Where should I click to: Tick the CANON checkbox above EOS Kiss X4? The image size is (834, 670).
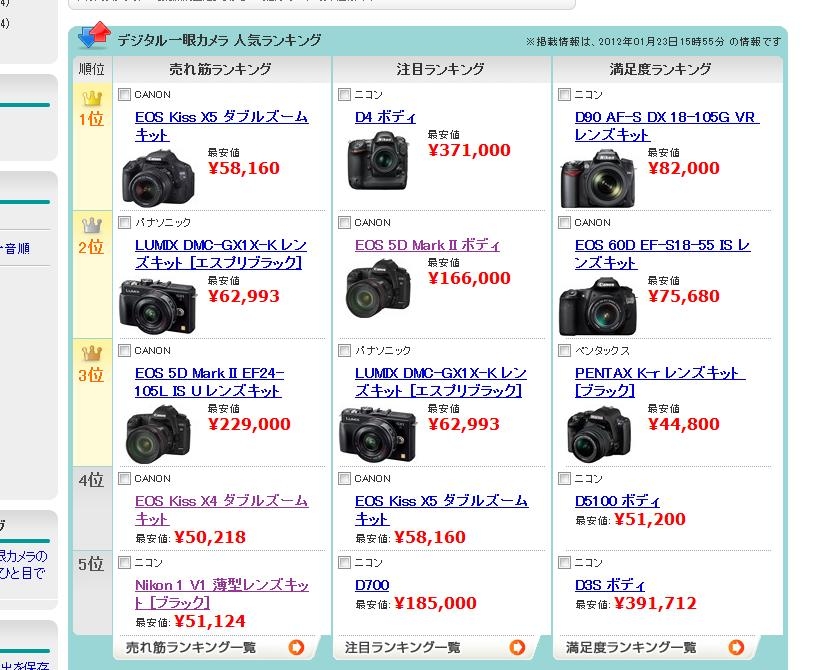pos(124,479)
